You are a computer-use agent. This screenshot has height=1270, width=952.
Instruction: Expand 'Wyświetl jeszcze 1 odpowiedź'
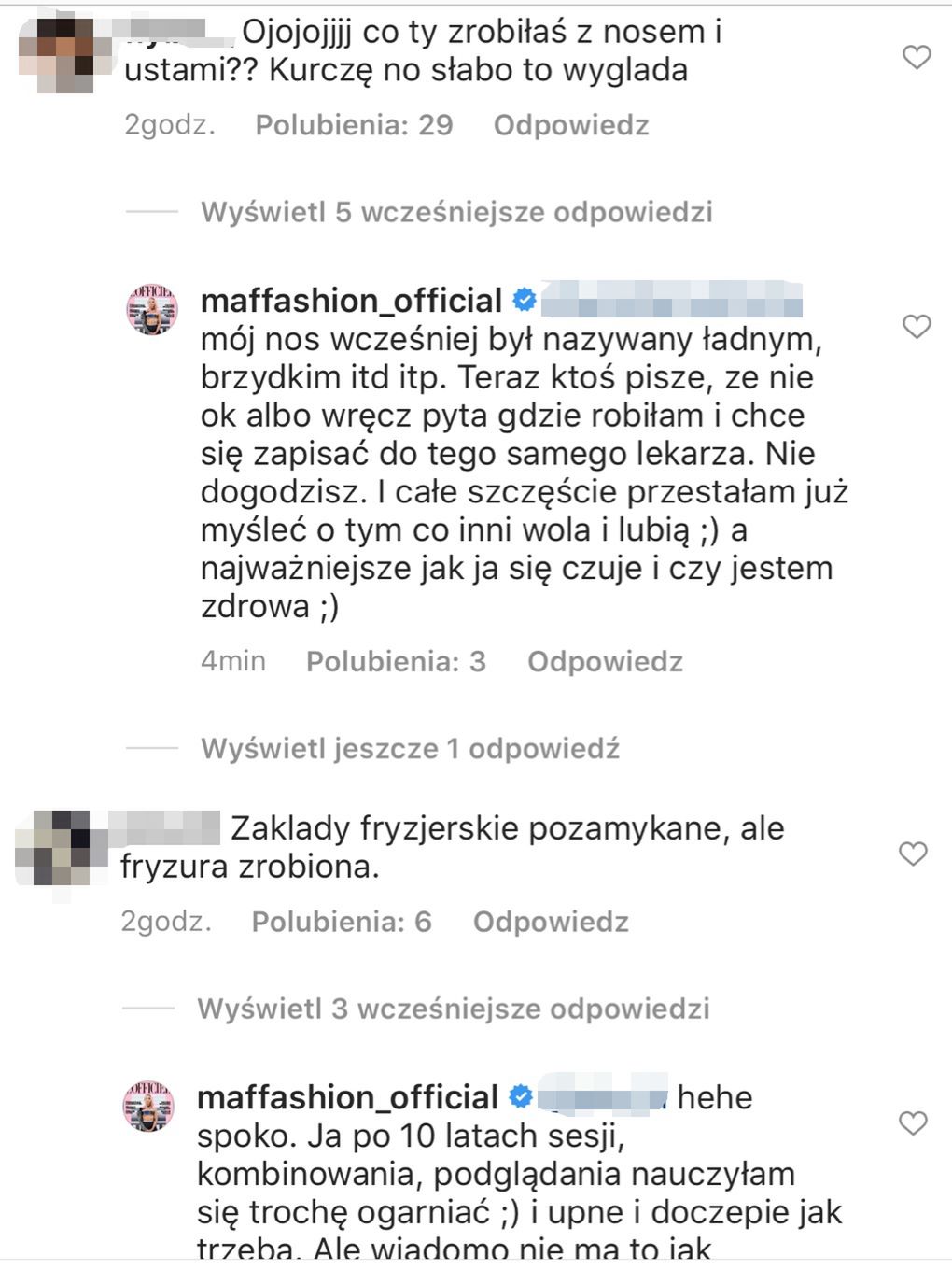click(410, 749)
